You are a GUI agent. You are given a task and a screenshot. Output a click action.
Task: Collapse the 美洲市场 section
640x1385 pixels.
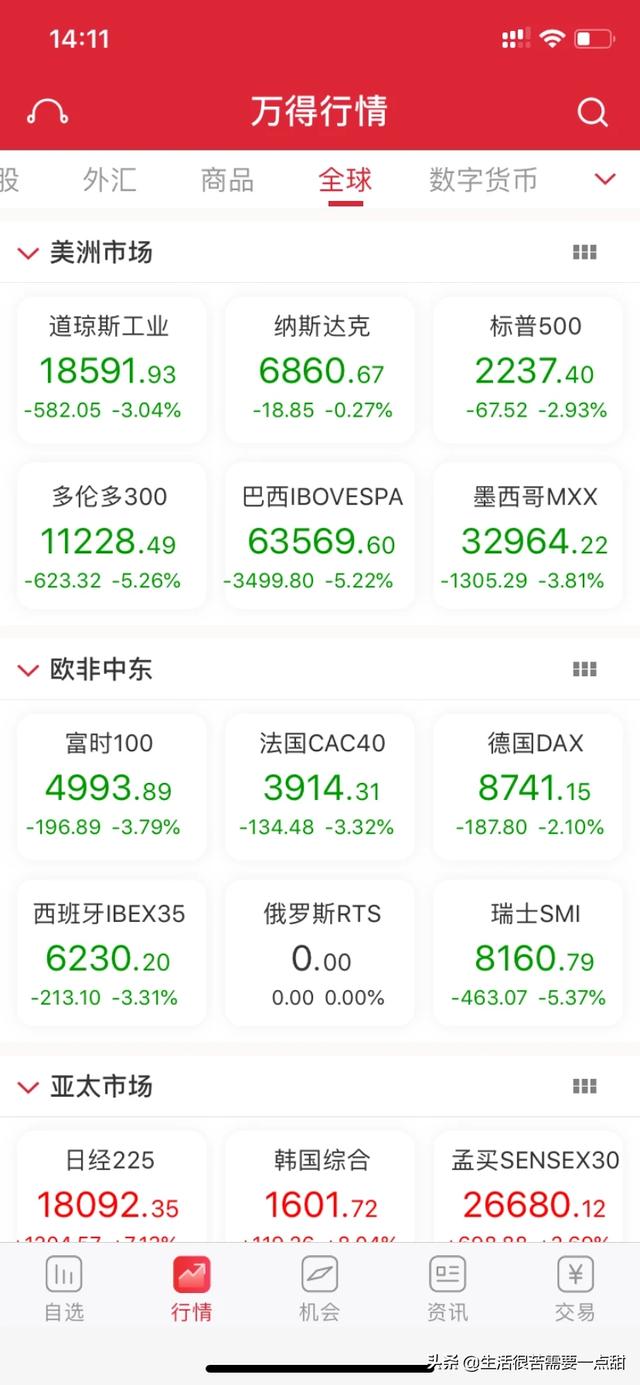click(28, 253)
